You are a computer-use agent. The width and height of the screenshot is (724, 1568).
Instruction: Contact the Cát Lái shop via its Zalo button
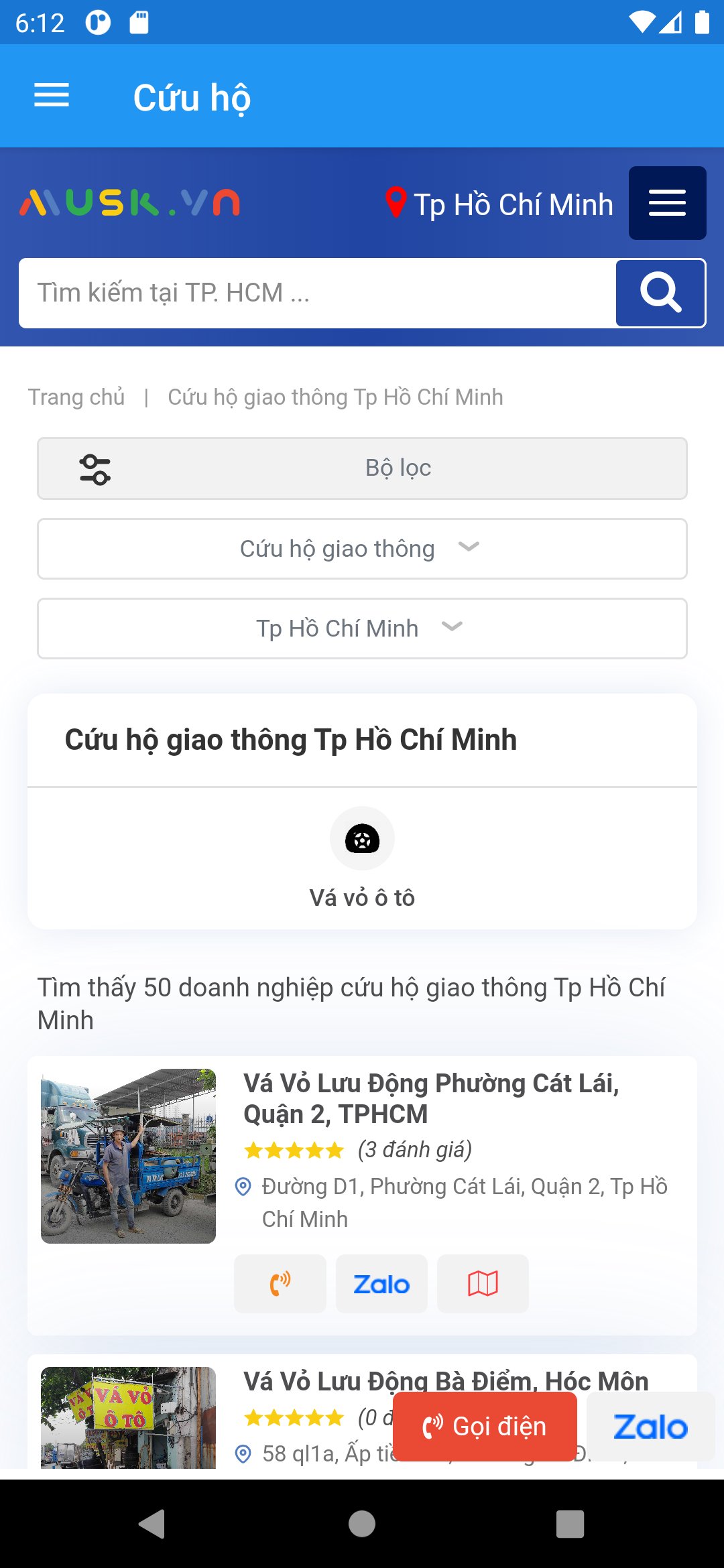tap(381, 1284)
